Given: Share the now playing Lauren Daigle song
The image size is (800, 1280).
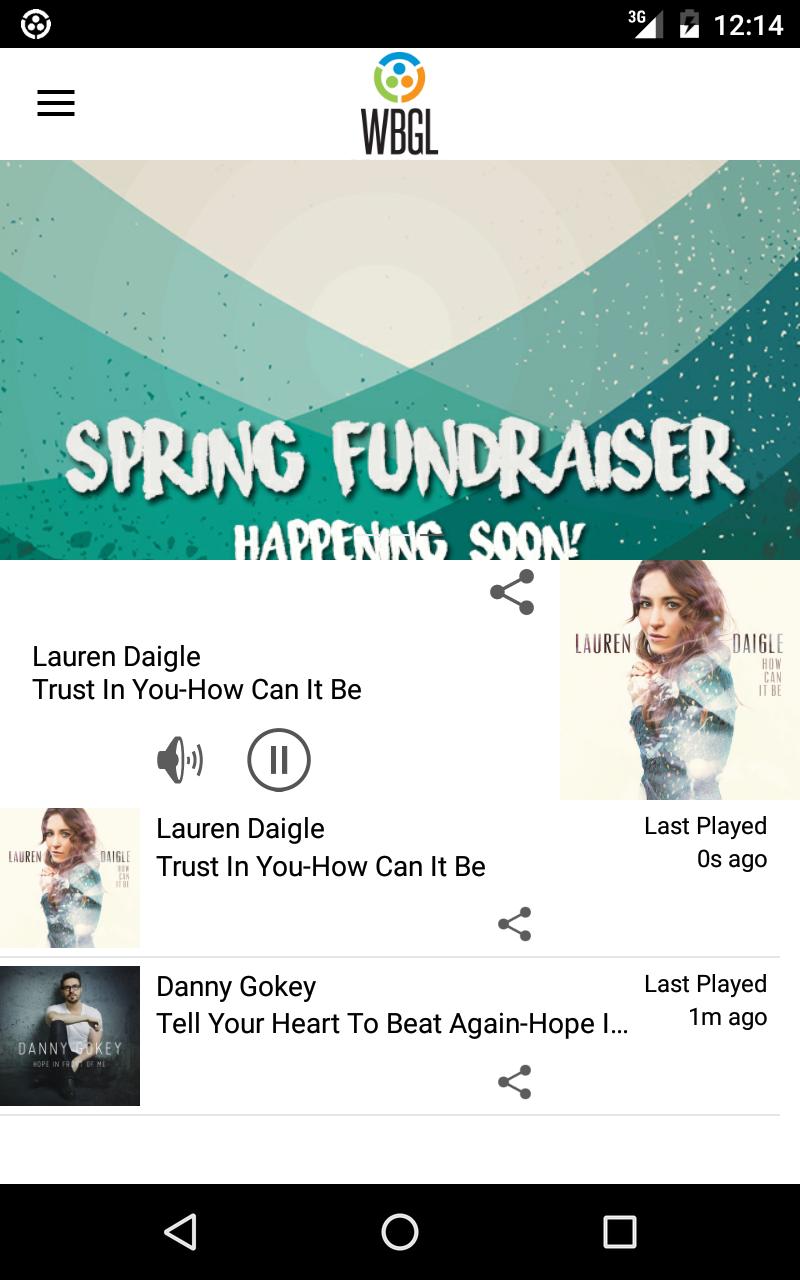Looking at the screenshot, I should tap(512, 592).
